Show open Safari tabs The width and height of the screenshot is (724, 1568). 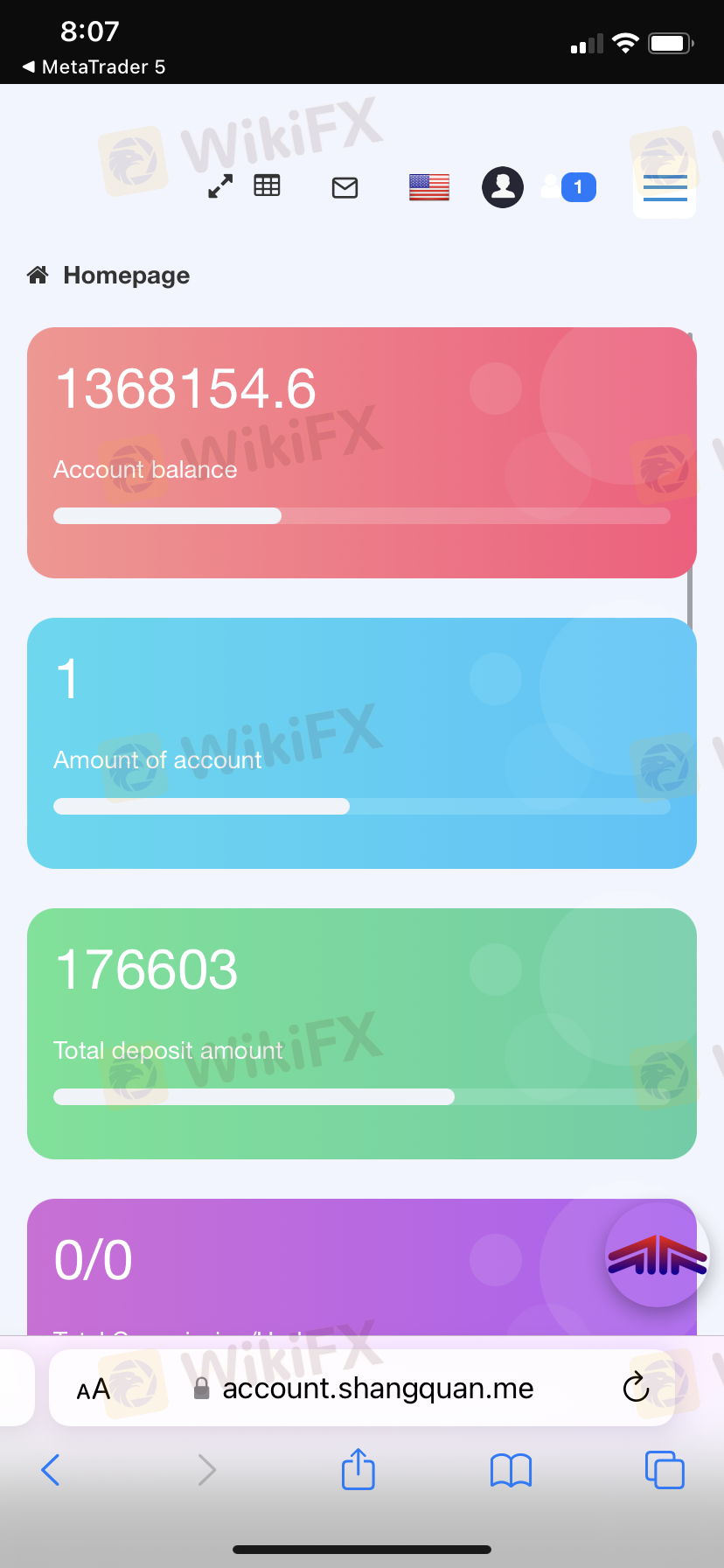tap(665, 1470)
